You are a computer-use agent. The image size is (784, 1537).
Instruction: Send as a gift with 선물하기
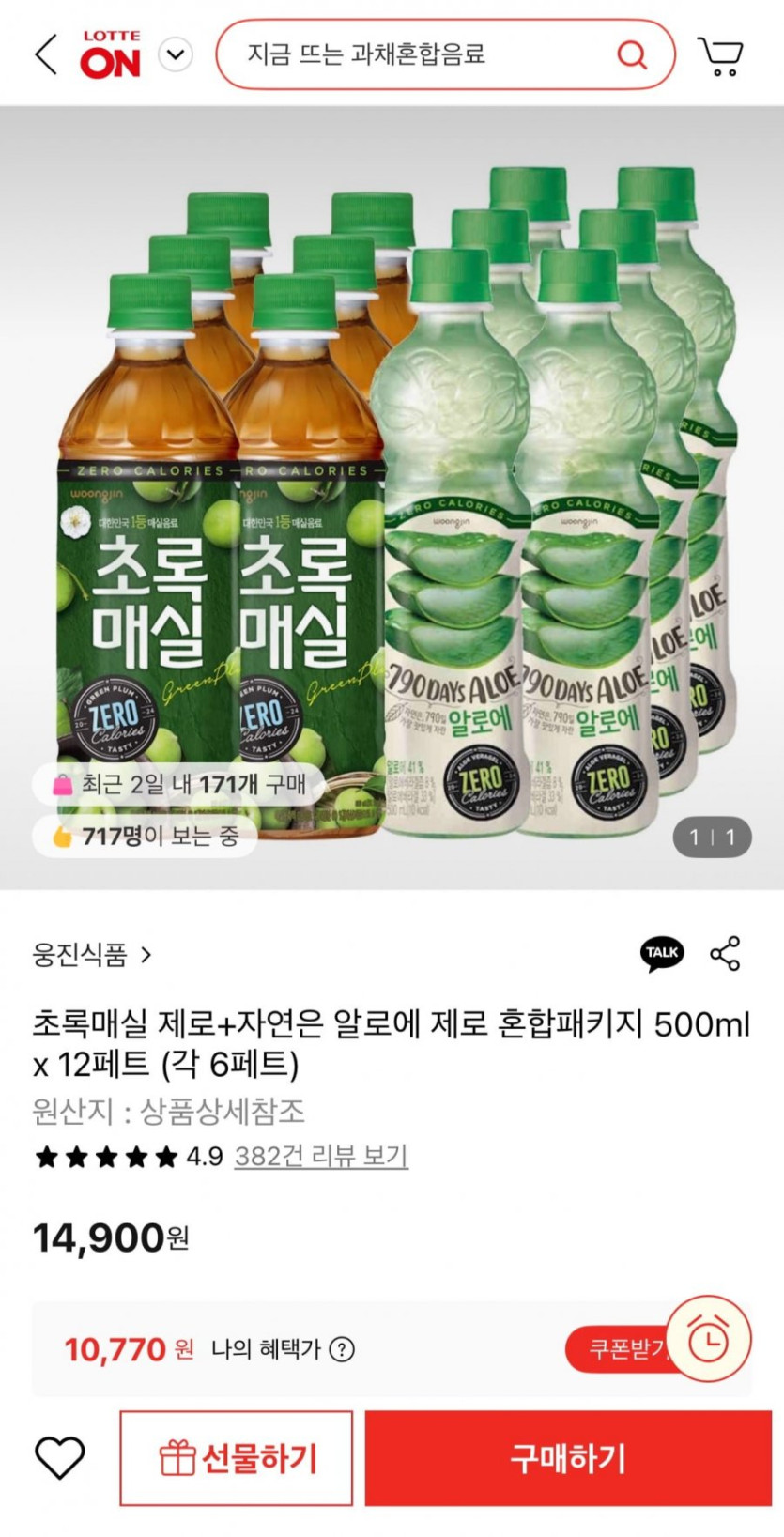point(237,1458)
